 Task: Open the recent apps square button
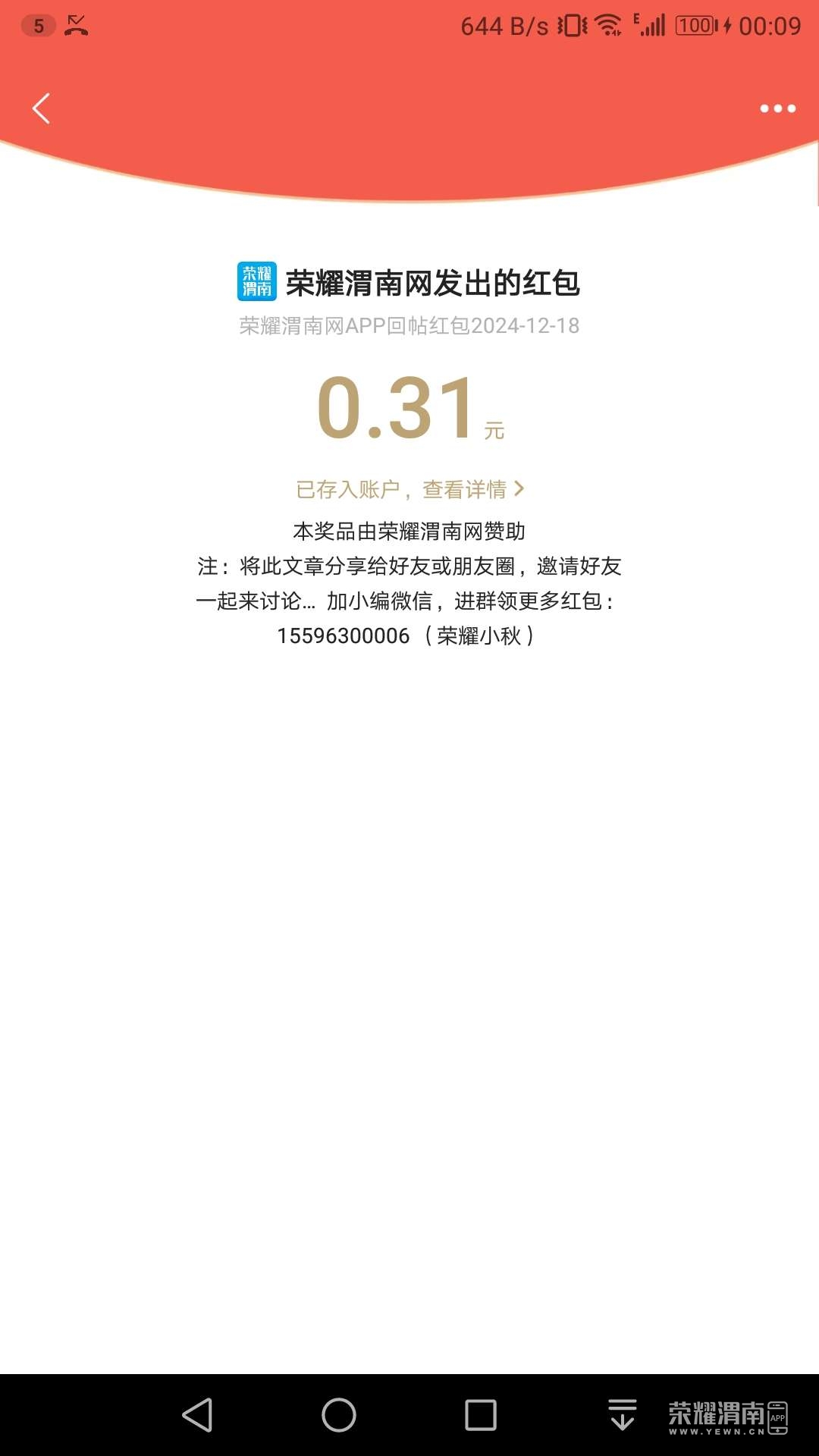point(480,1415)
